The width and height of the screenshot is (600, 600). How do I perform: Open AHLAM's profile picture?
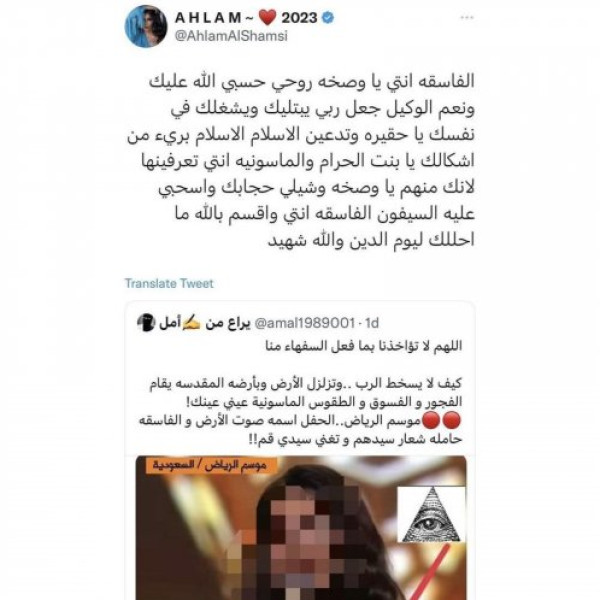click(145, 26)
